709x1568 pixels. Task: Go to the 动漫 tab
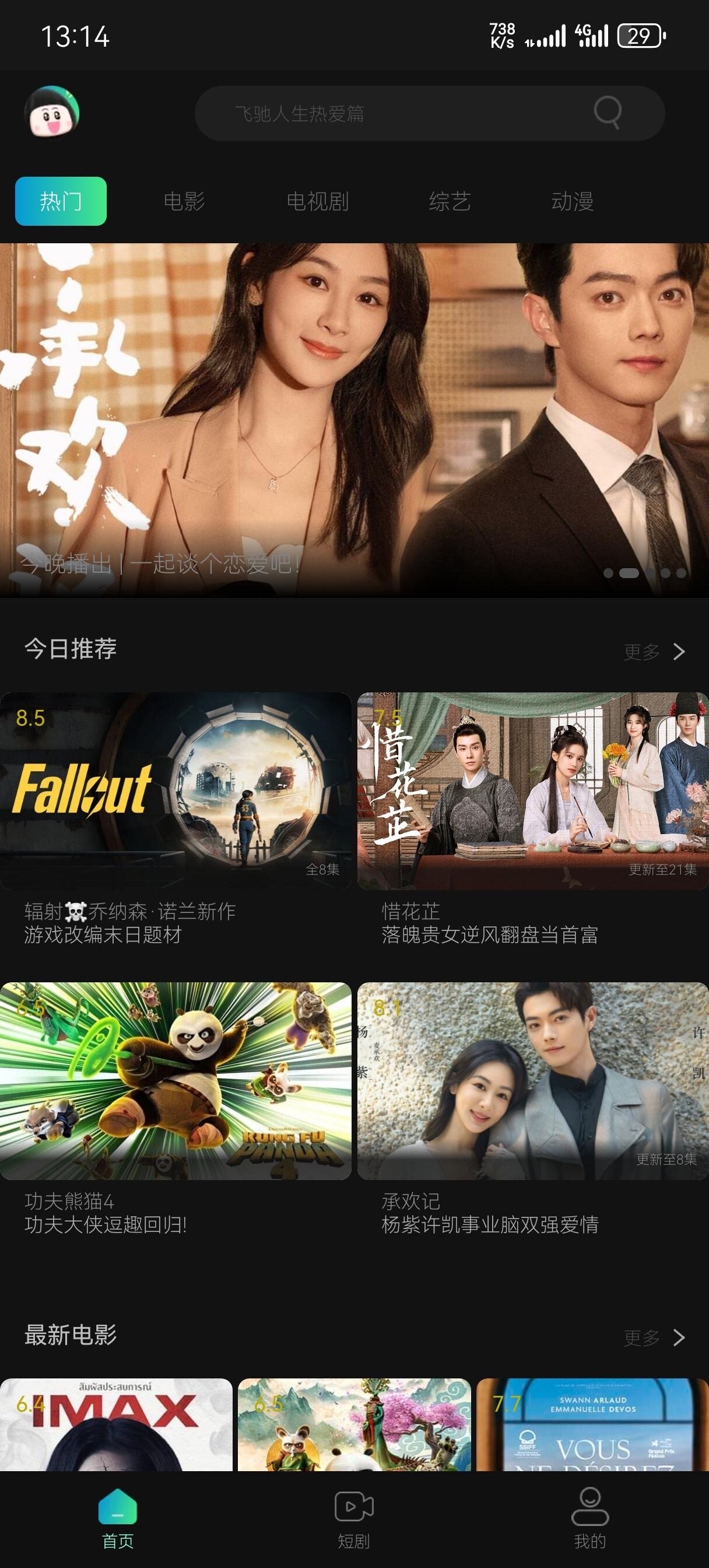[x=572, y=201]
